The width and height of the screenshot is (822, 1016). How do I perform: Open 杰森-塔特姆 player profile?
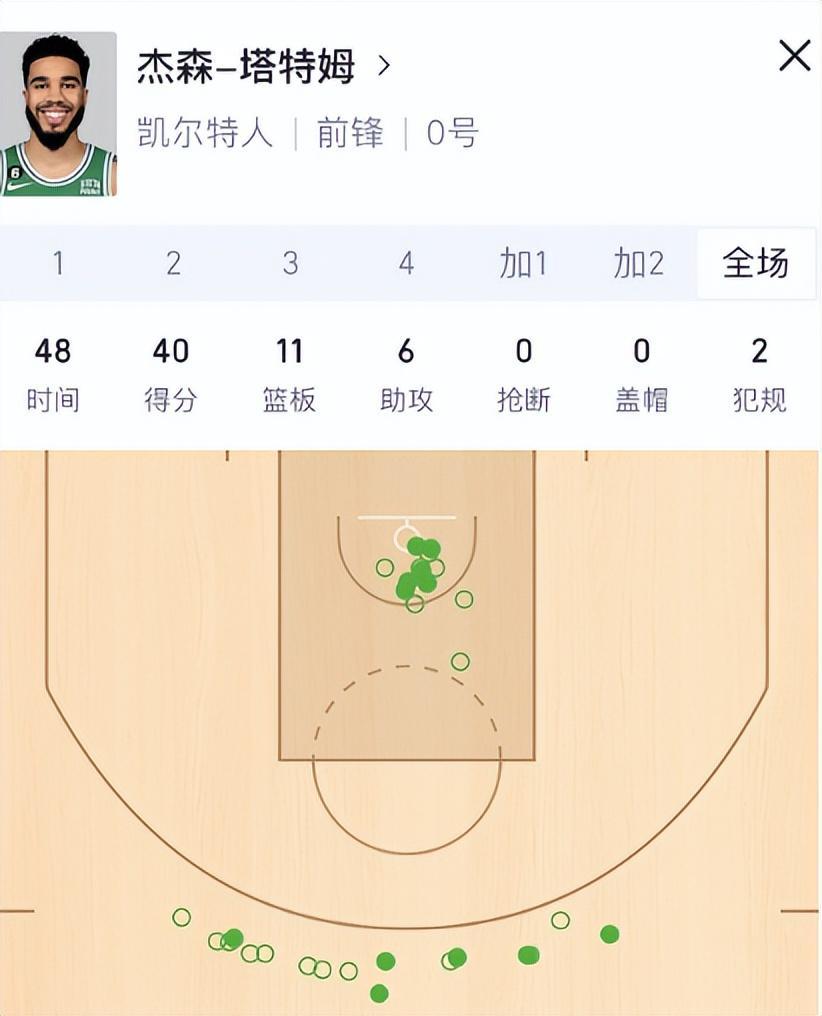point(263,68)
